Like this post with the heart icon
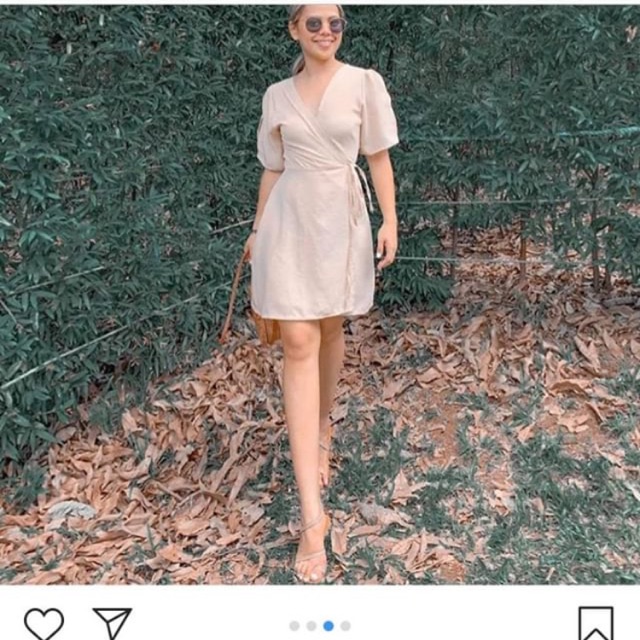640x640 pixels. [44, 624]
